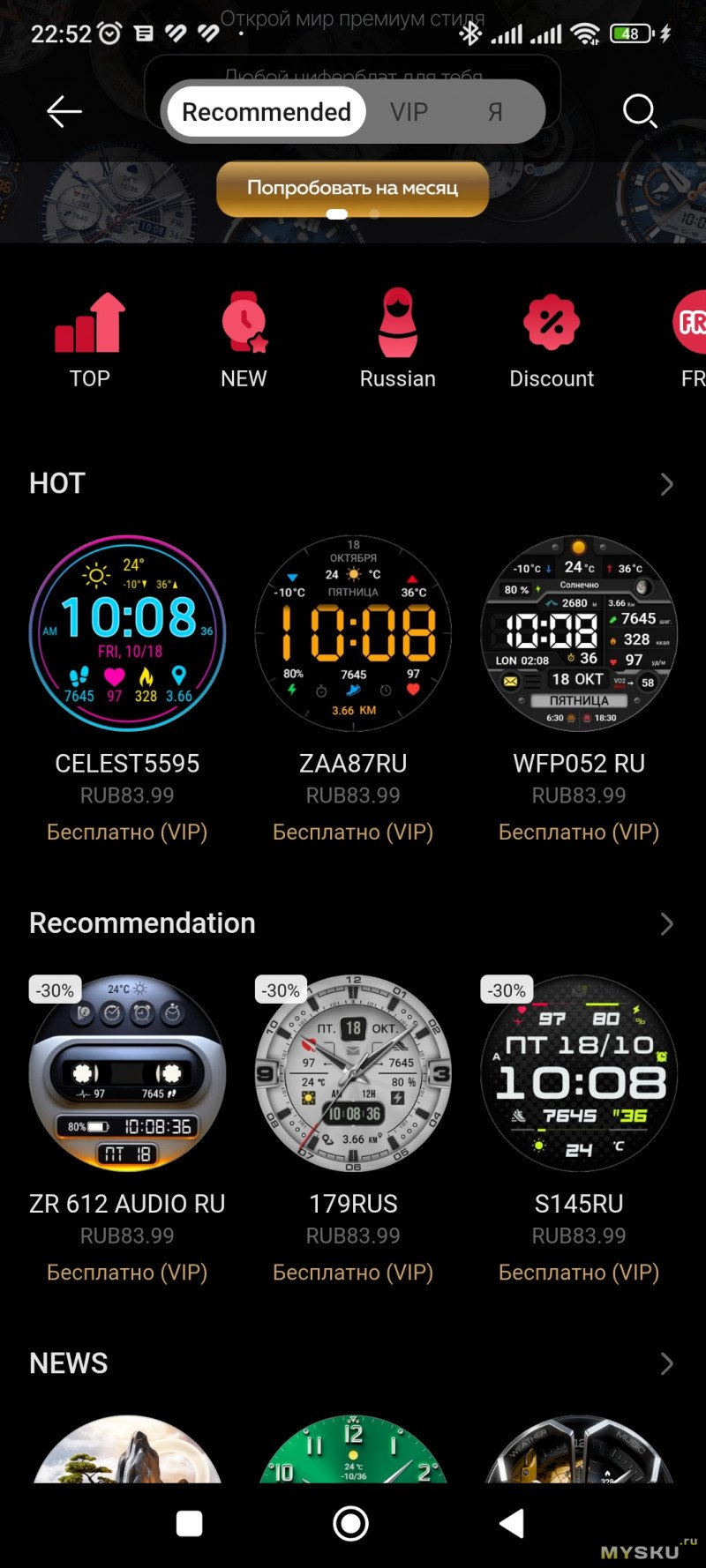Screen dimensions: 706x1568
Task: View the ZAA87RU watch face
Action: [x=353, y=633]
